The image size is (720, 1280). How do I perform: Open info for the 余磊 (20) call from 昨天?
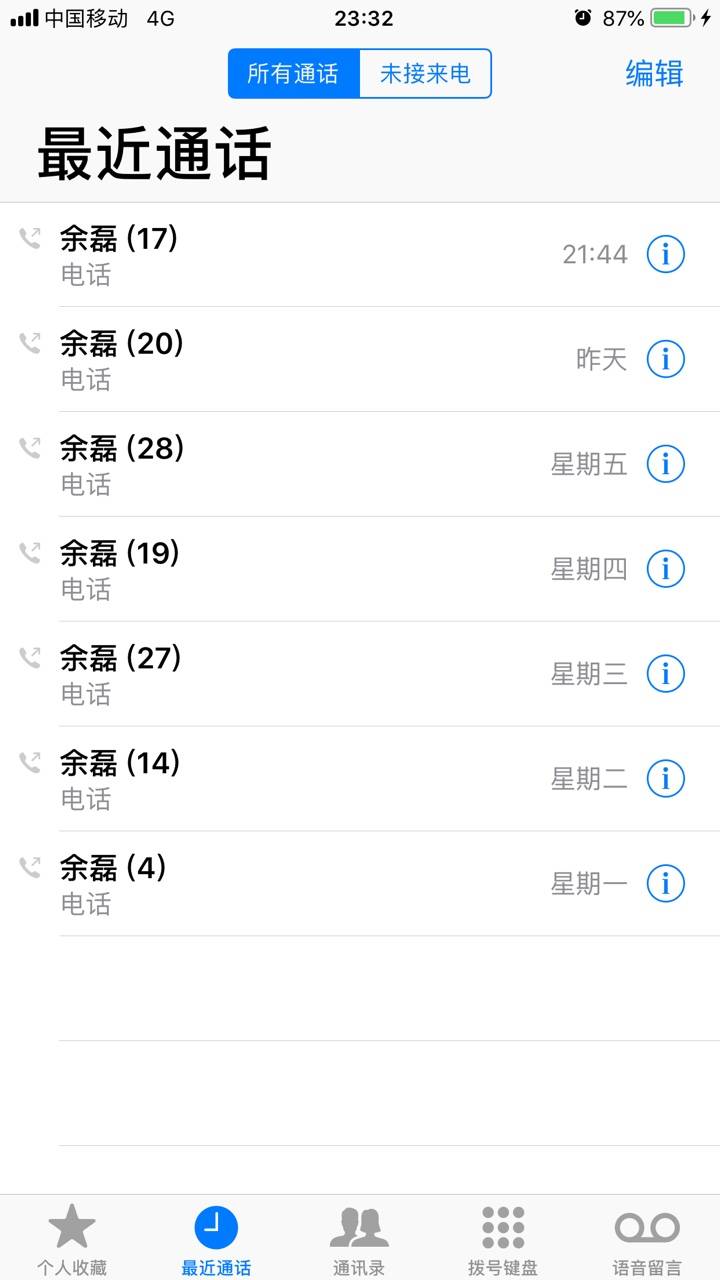pos(666,359)
